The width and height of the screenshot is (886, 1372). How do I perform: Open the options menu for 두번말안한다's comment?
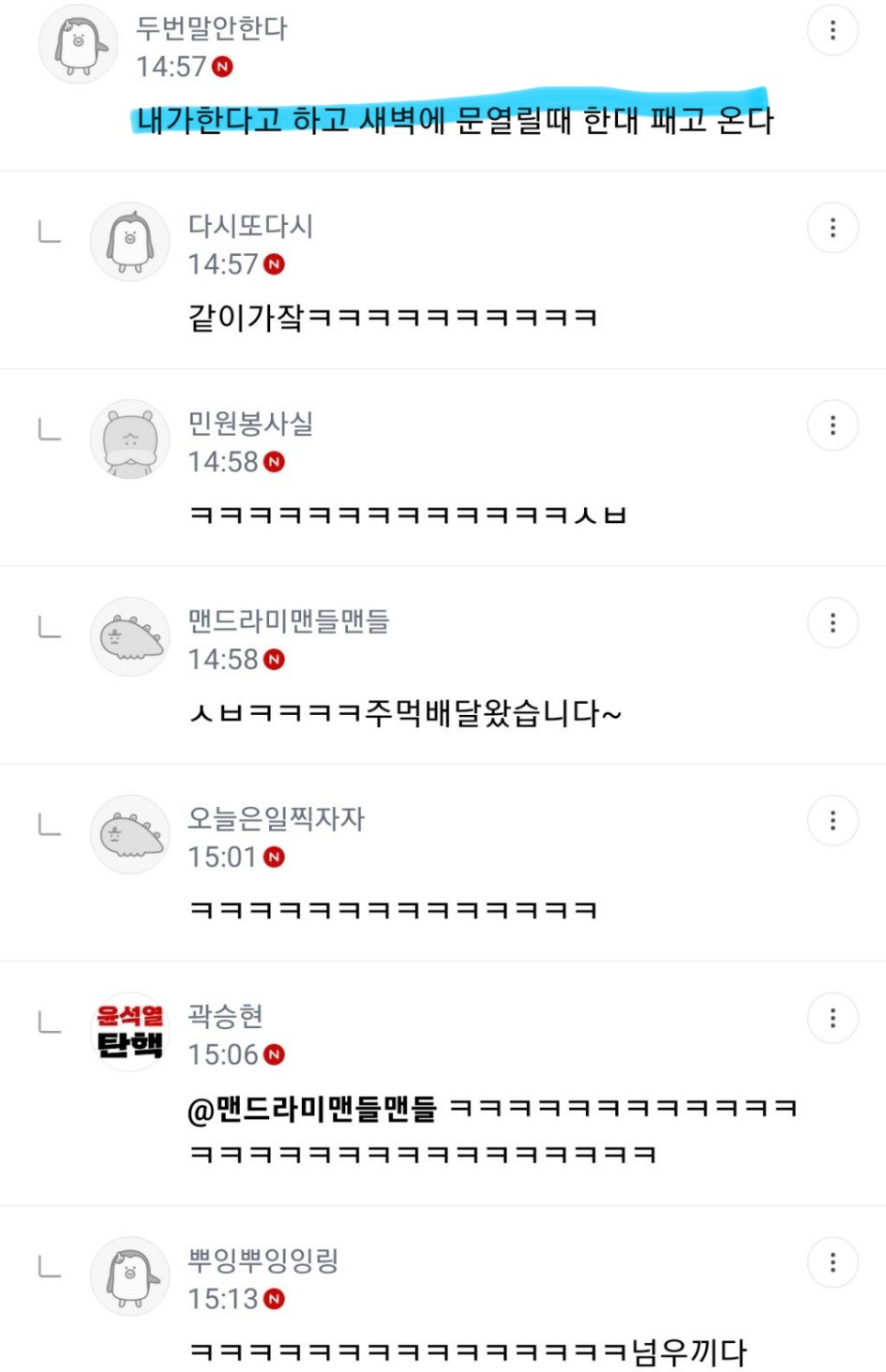(833, 31)
